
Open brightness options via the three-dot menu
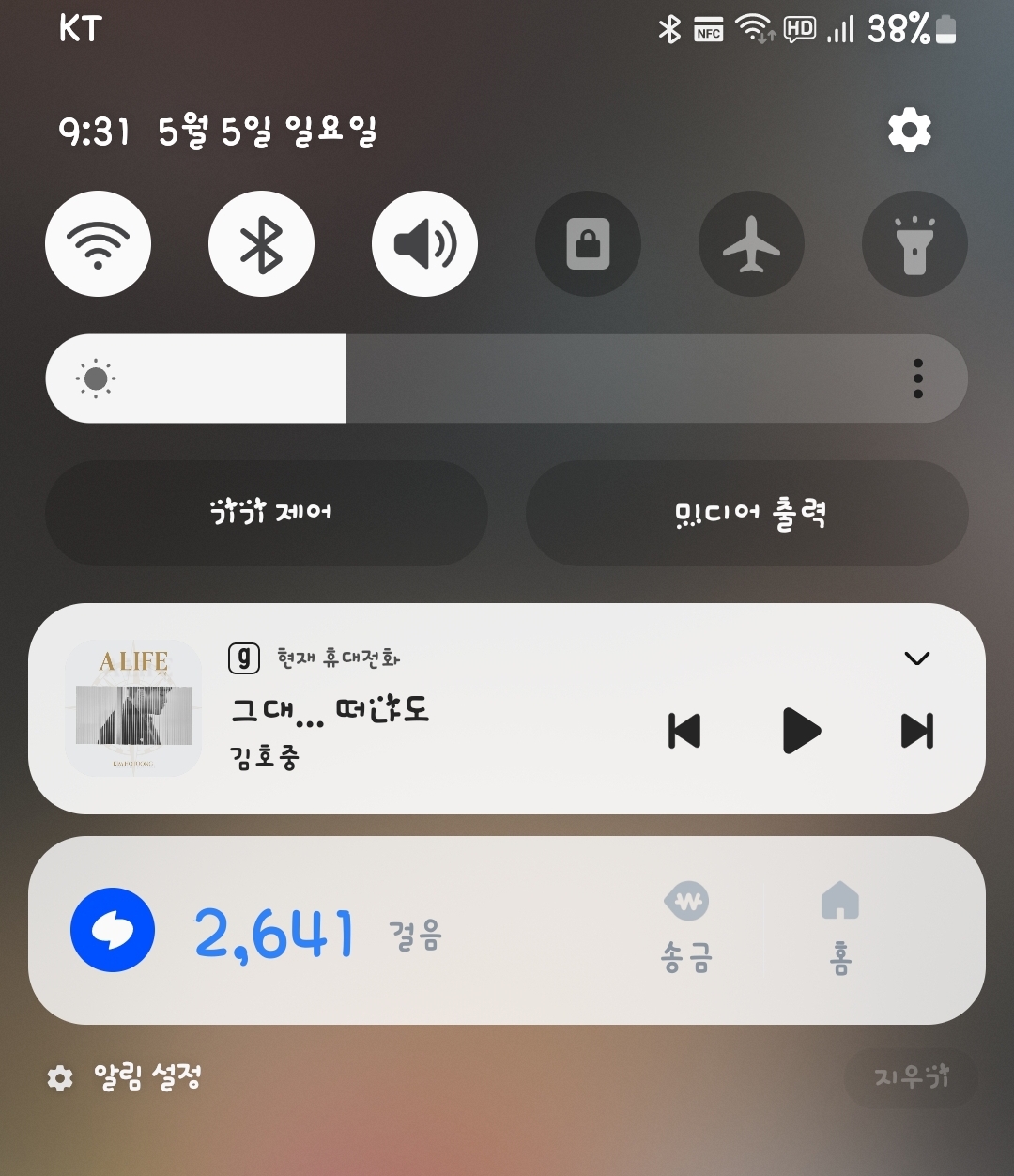[917, 379]
